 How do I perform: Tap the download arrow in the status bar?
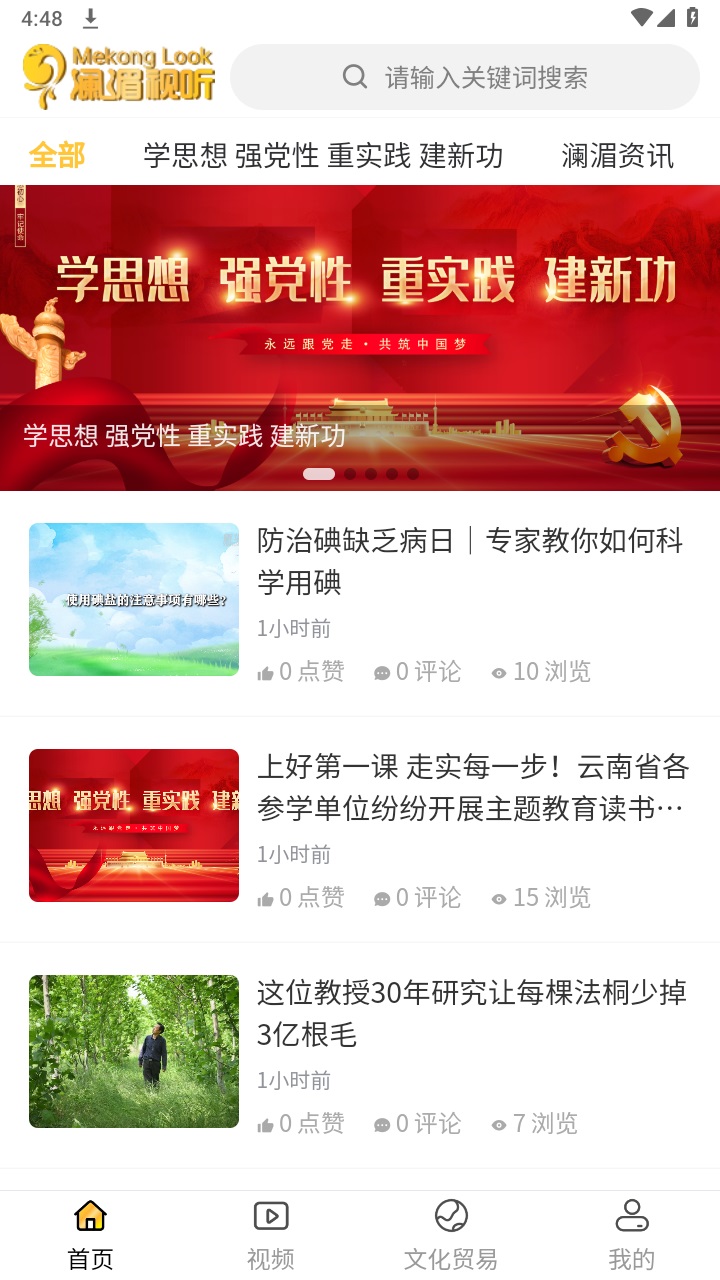tap(91, 17)
